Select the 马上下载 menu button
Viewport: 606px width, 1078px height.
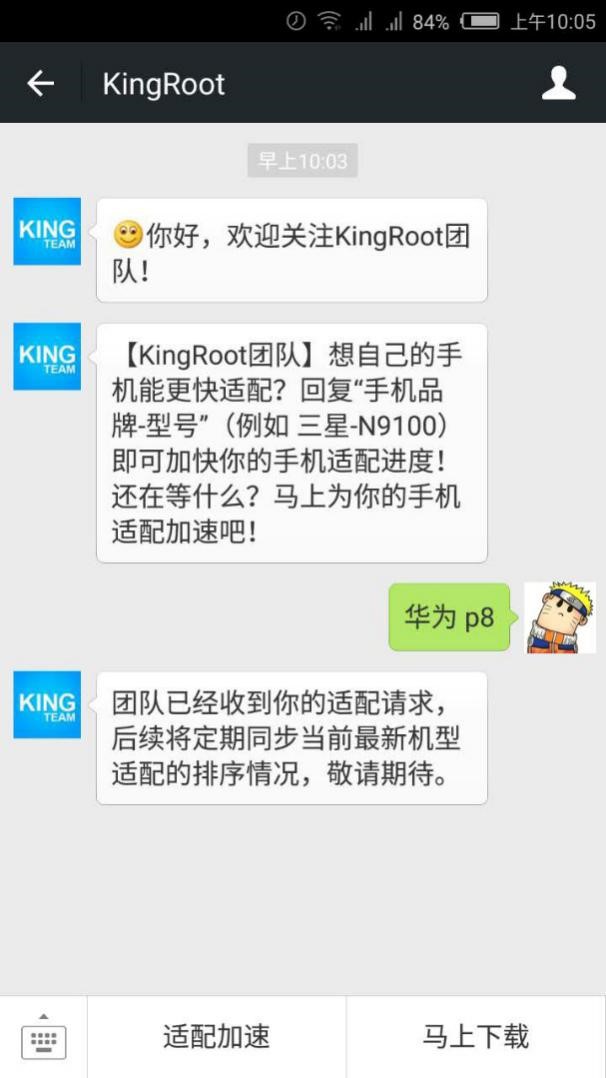pyautogui.click(x=475, y=1036)
